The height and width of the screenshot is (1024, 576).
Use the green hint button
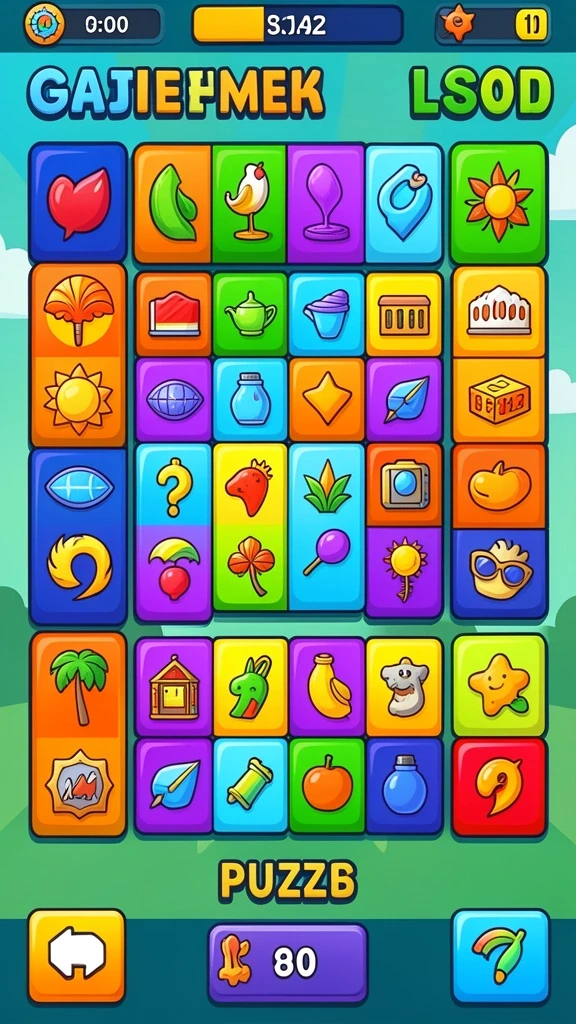pos(500,955)
